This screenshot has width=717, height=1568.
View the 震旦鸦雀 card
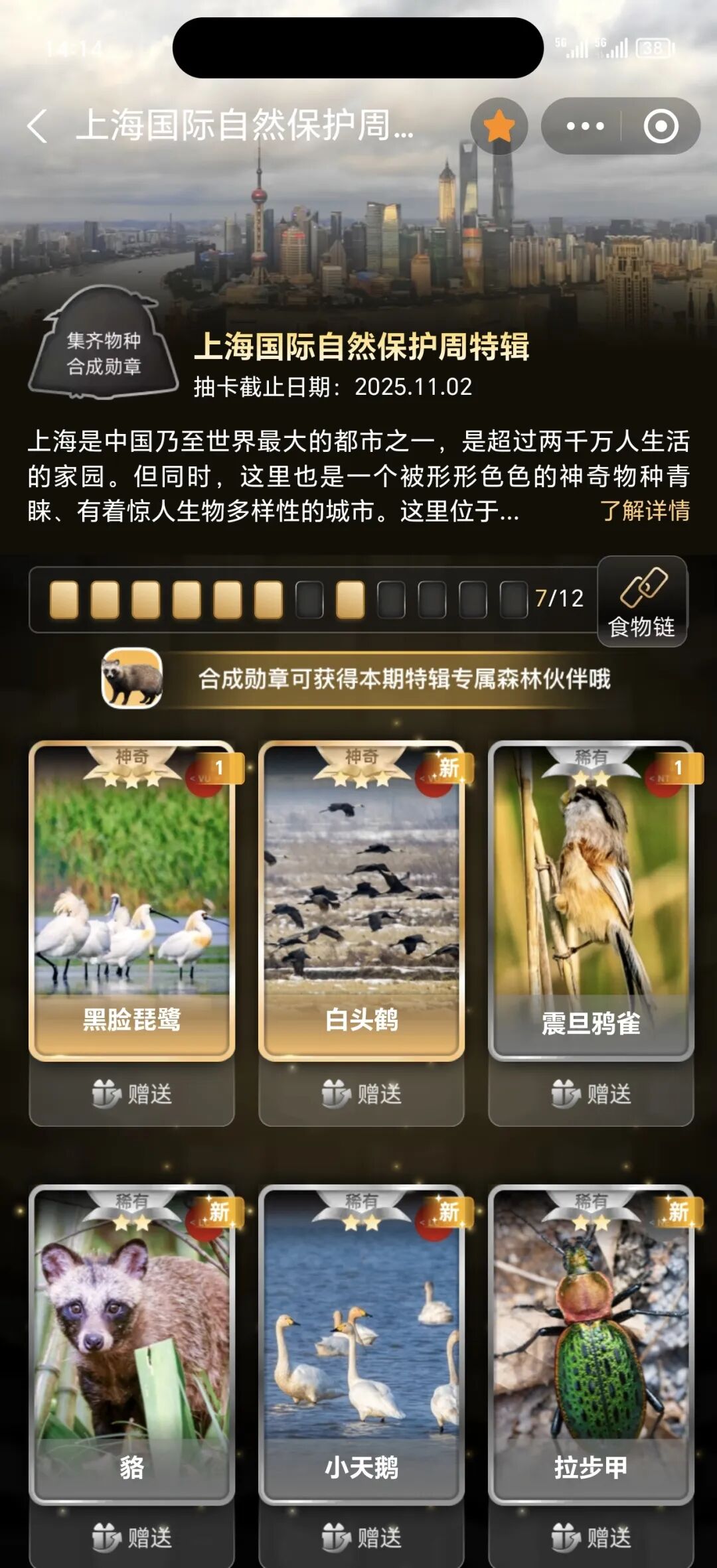click(591, 900)
